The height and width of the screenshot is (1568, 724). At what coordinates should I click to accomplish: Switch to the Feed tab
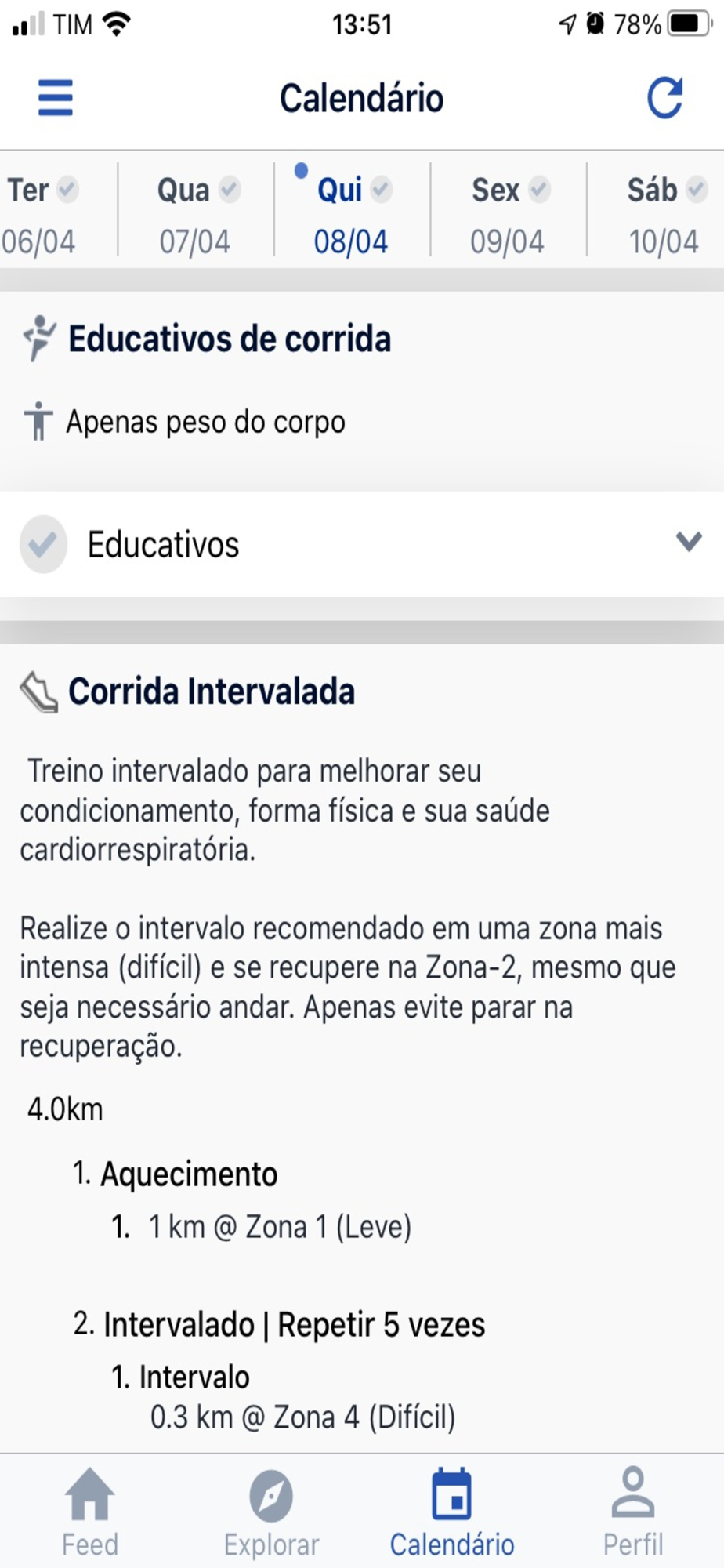(x=90, y=1512)
